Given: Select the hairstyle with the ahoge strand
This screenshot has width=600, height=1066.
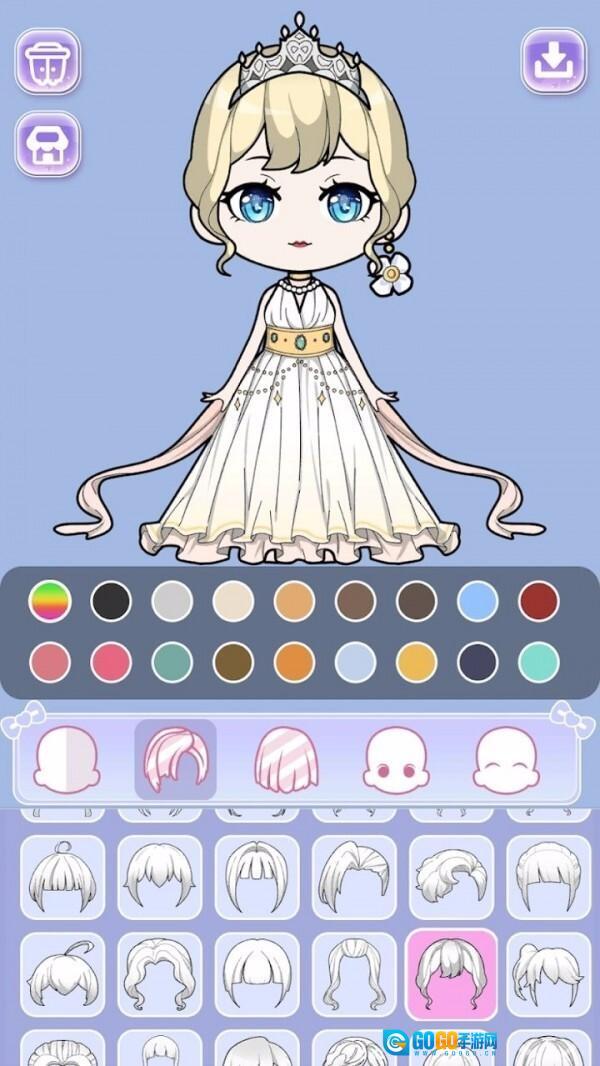Looking at the screenshot, I should [x=62, y=972].
